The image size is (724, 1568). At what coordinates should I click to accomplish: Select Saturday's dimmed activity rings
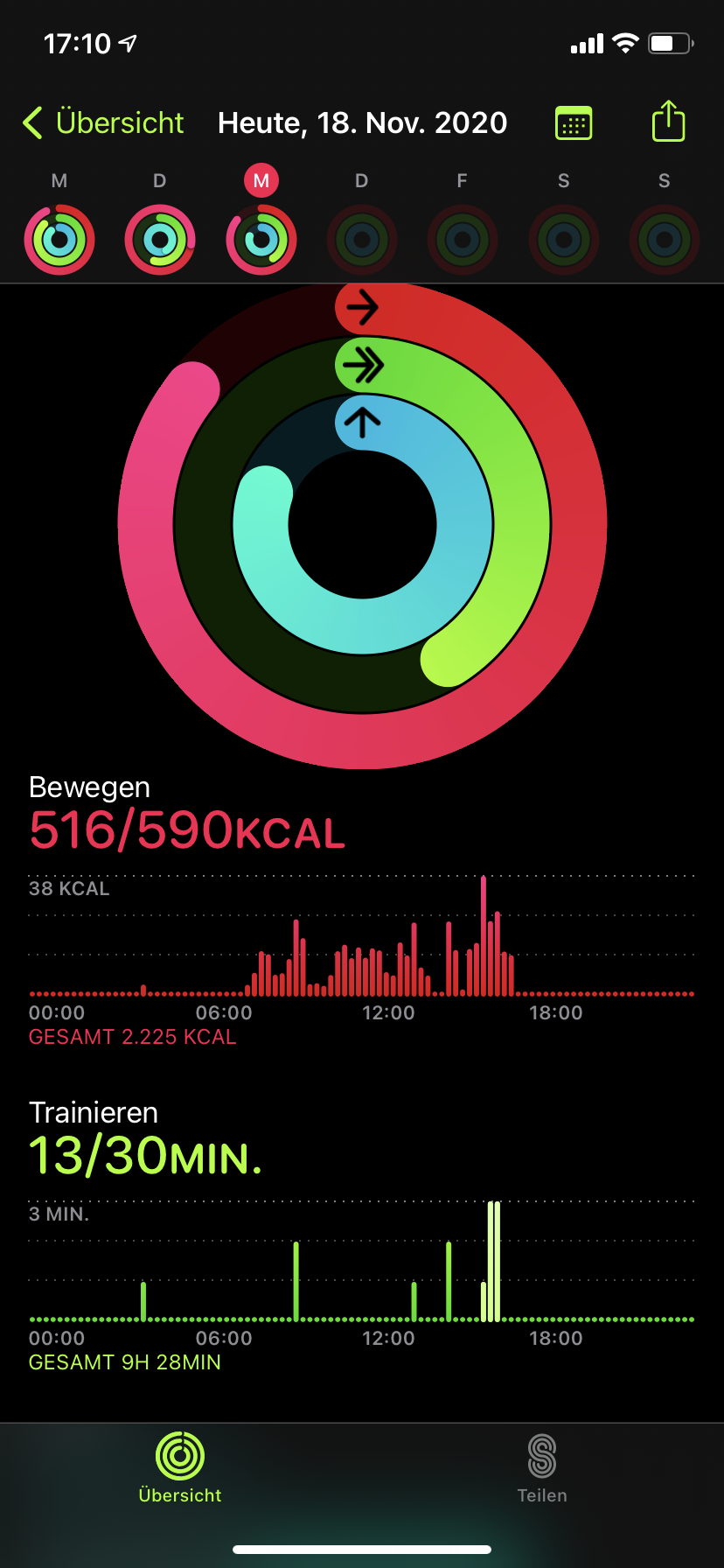click(x=564, y=239)
